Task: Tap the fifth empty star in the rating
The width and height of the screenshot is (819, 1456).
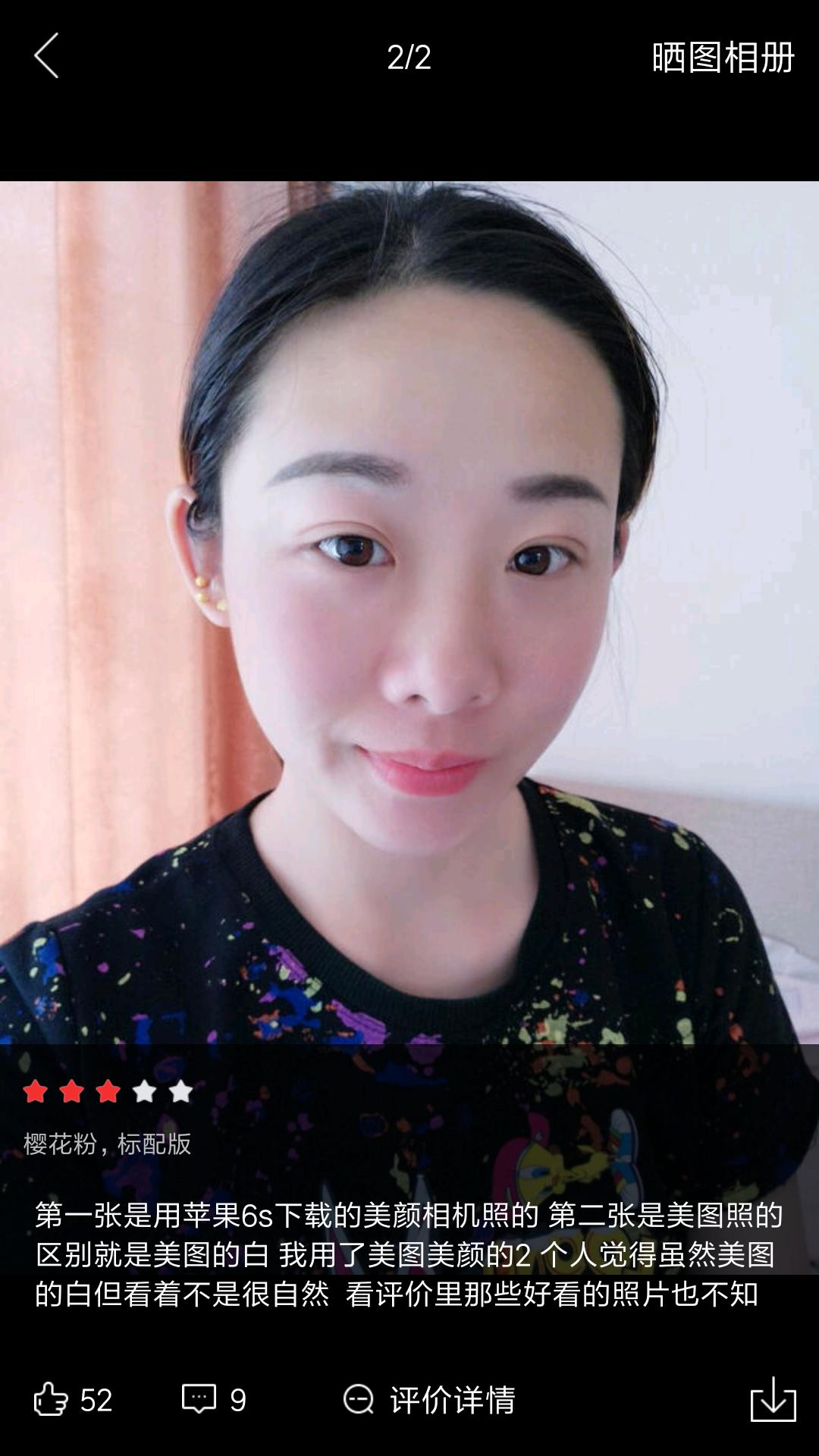Action: coord(180,1090)
